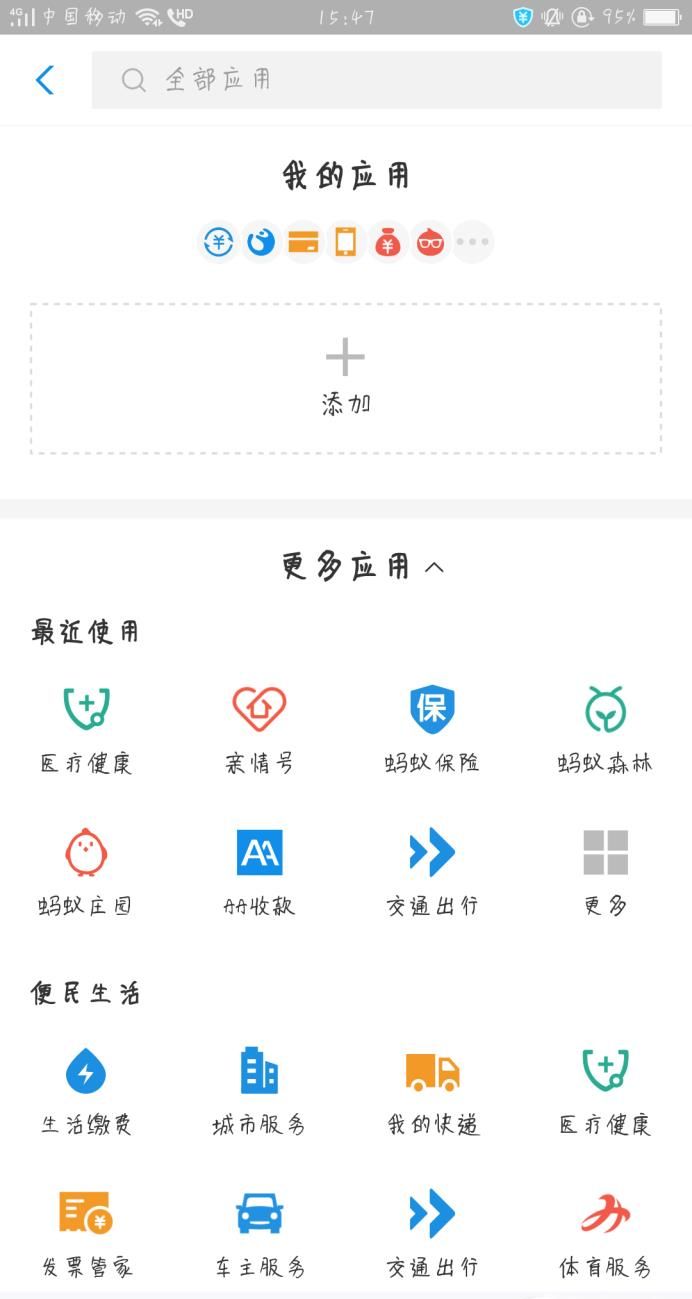692x1299 pixels.
Task: Launch 蚂蚁森林
Action: [605, 730]
